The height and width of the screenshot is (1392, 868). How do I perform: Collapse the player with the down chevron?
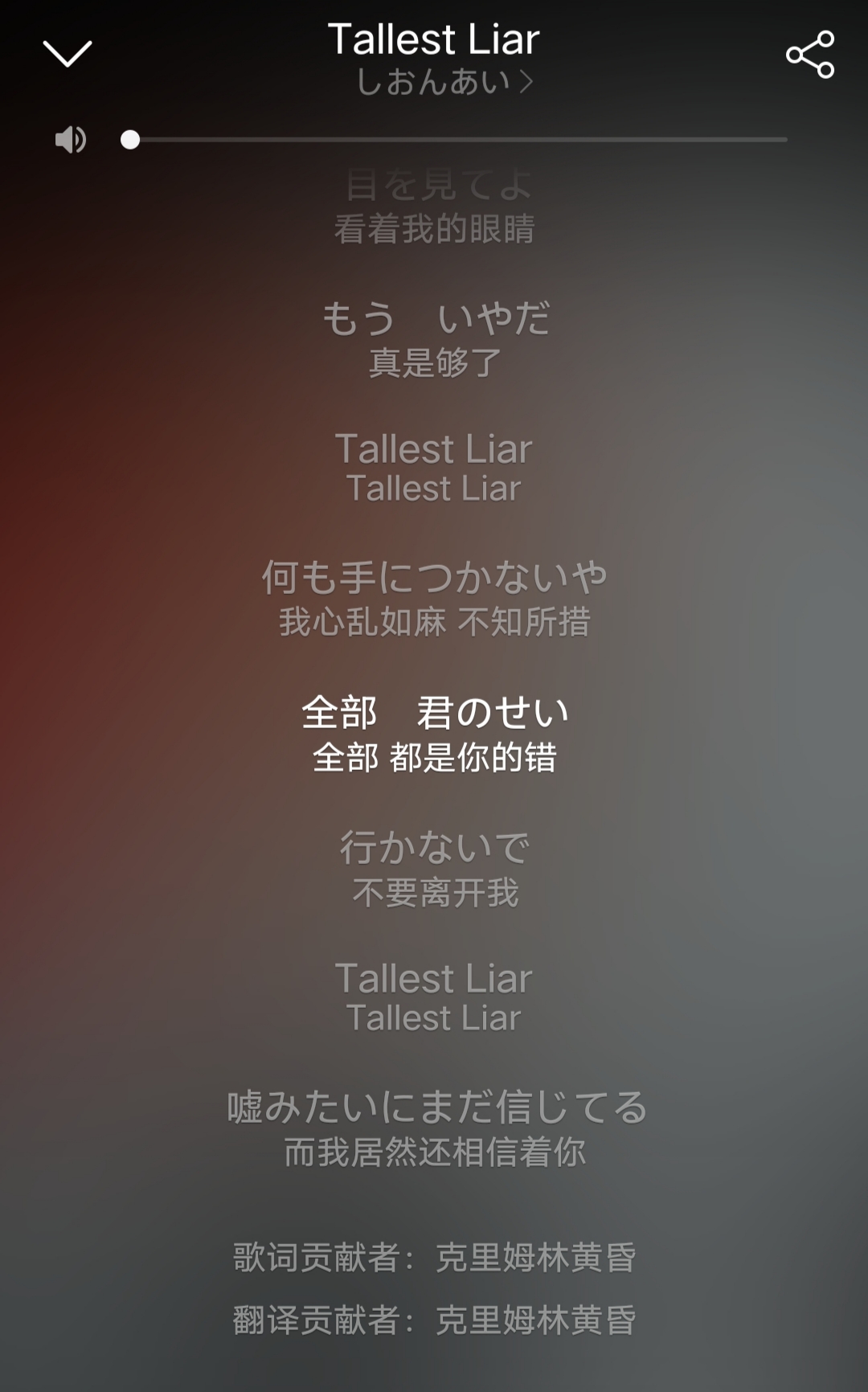pos(68,54)
